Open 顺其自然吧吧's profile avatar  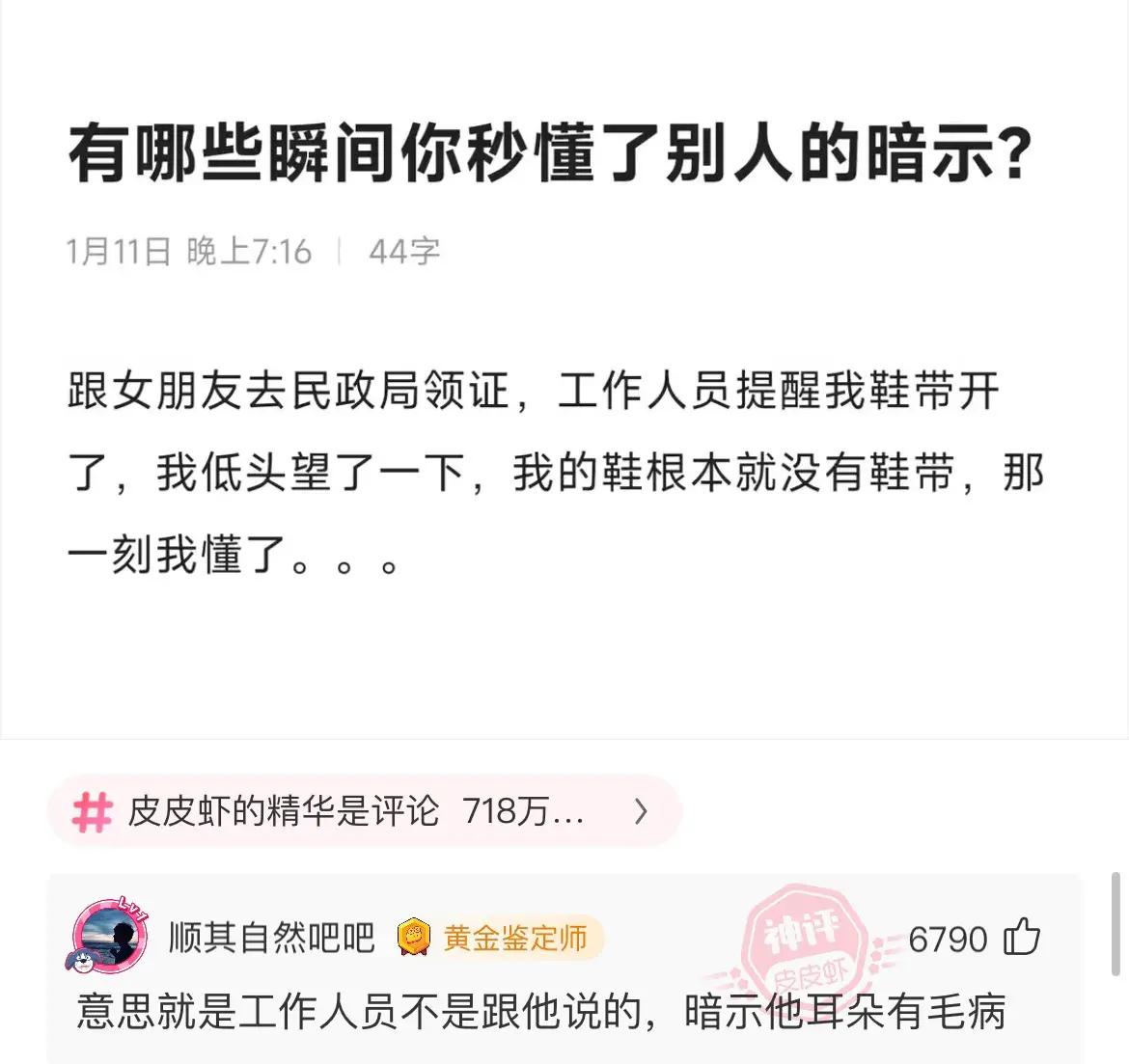click(x=109, y=935)
